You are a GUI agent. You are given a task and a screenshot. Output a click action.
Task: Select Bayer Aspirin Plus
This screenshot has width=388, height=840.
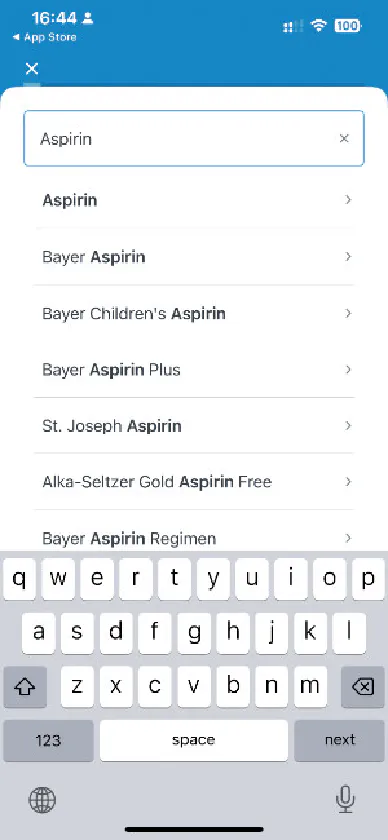coord(194,369)
